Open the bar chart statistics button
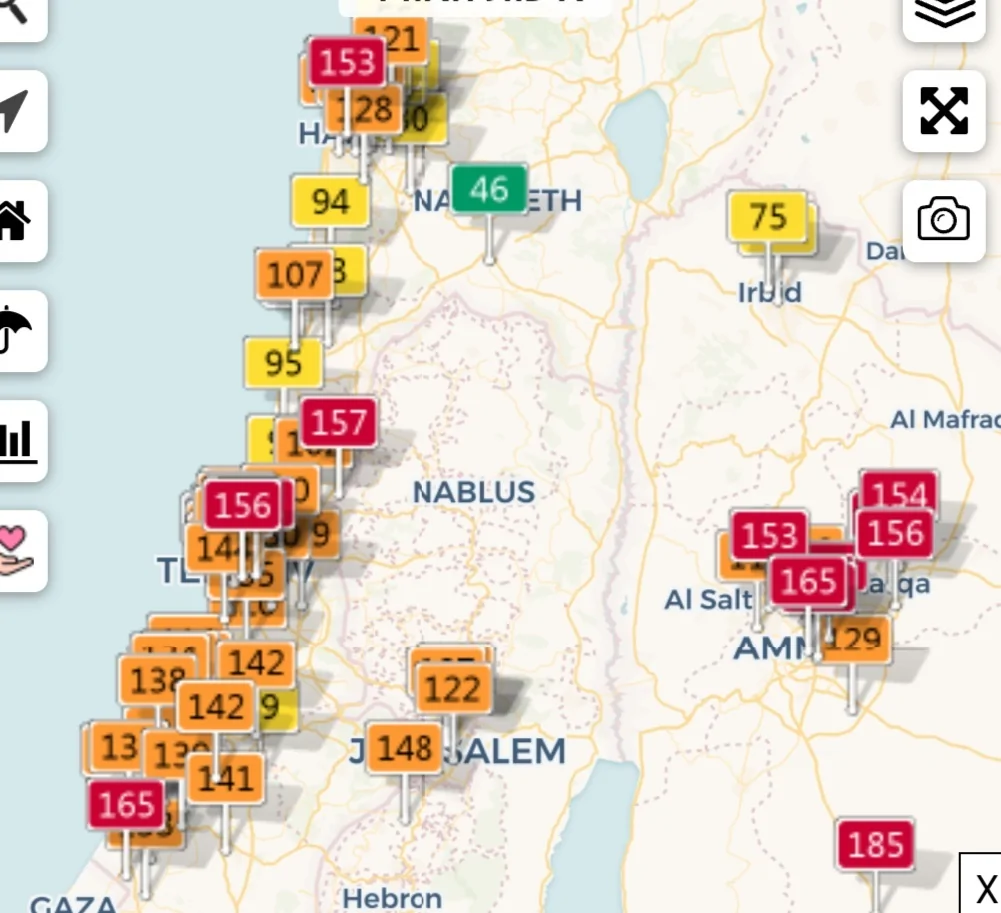 pos(16,441)
